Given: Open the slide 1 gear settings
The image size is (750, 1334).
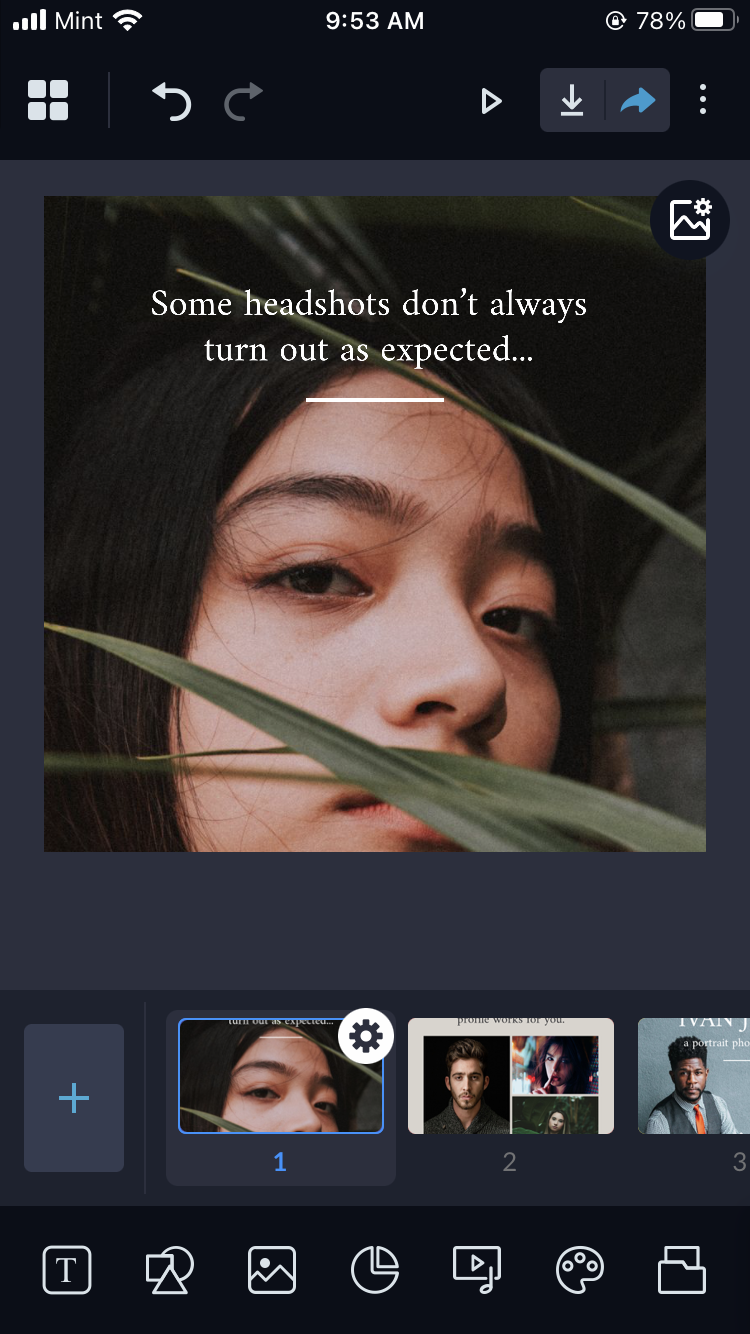Looking at the screenshot, I should coord(366,1037).
